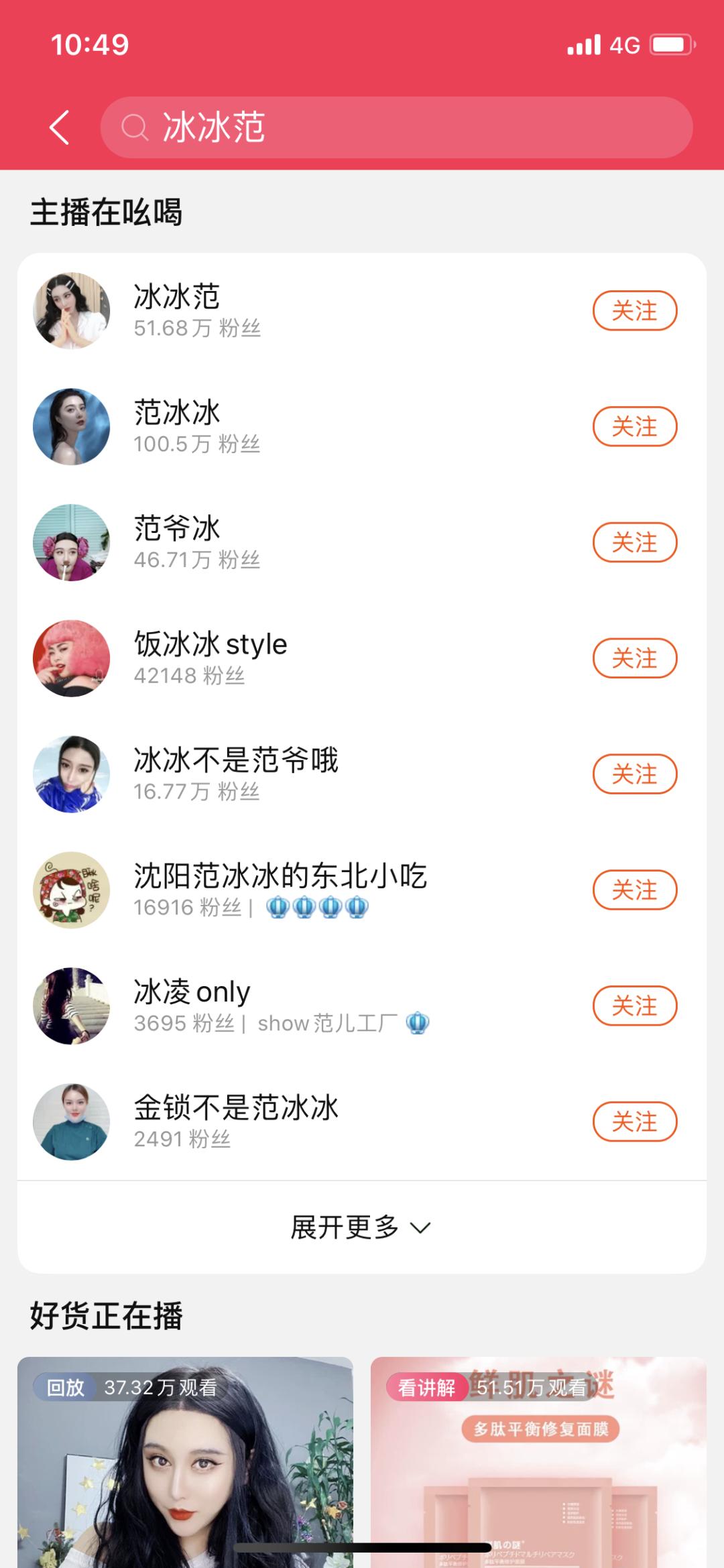Go back using the top arrow
724x1568 pixels.
[x=59, y=127]
